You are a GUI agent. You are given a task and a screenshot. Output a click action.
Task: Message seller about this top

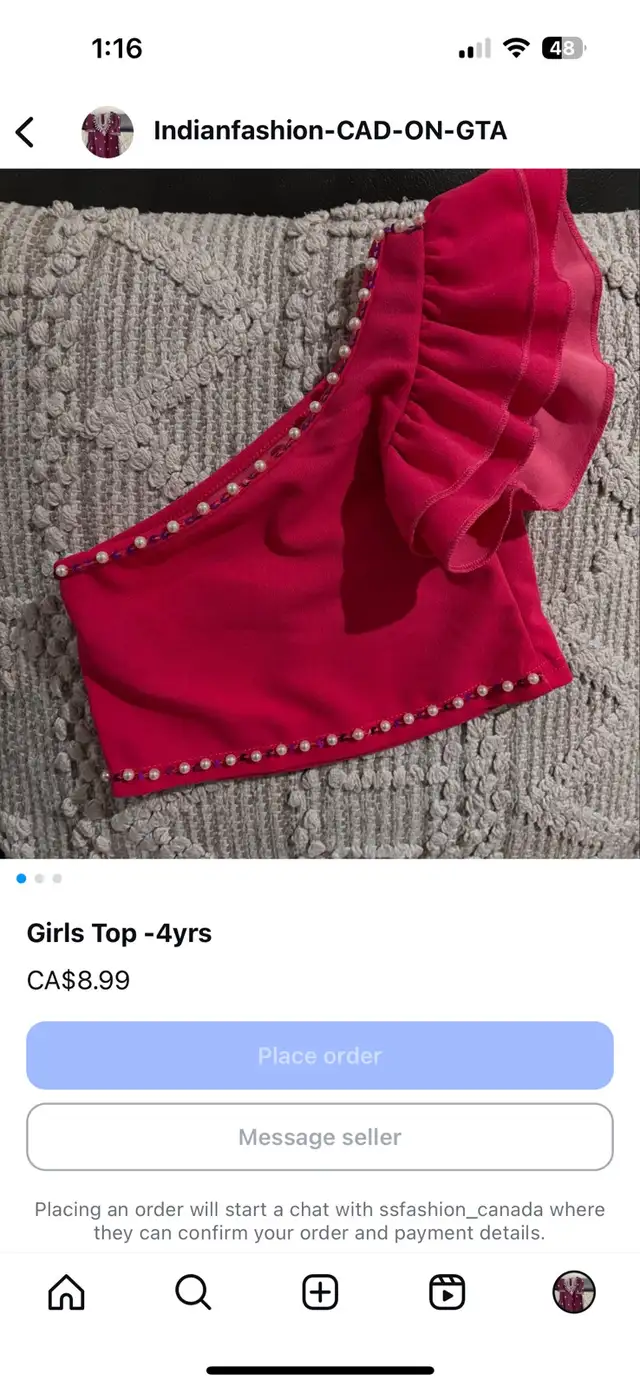point(320,1137)
